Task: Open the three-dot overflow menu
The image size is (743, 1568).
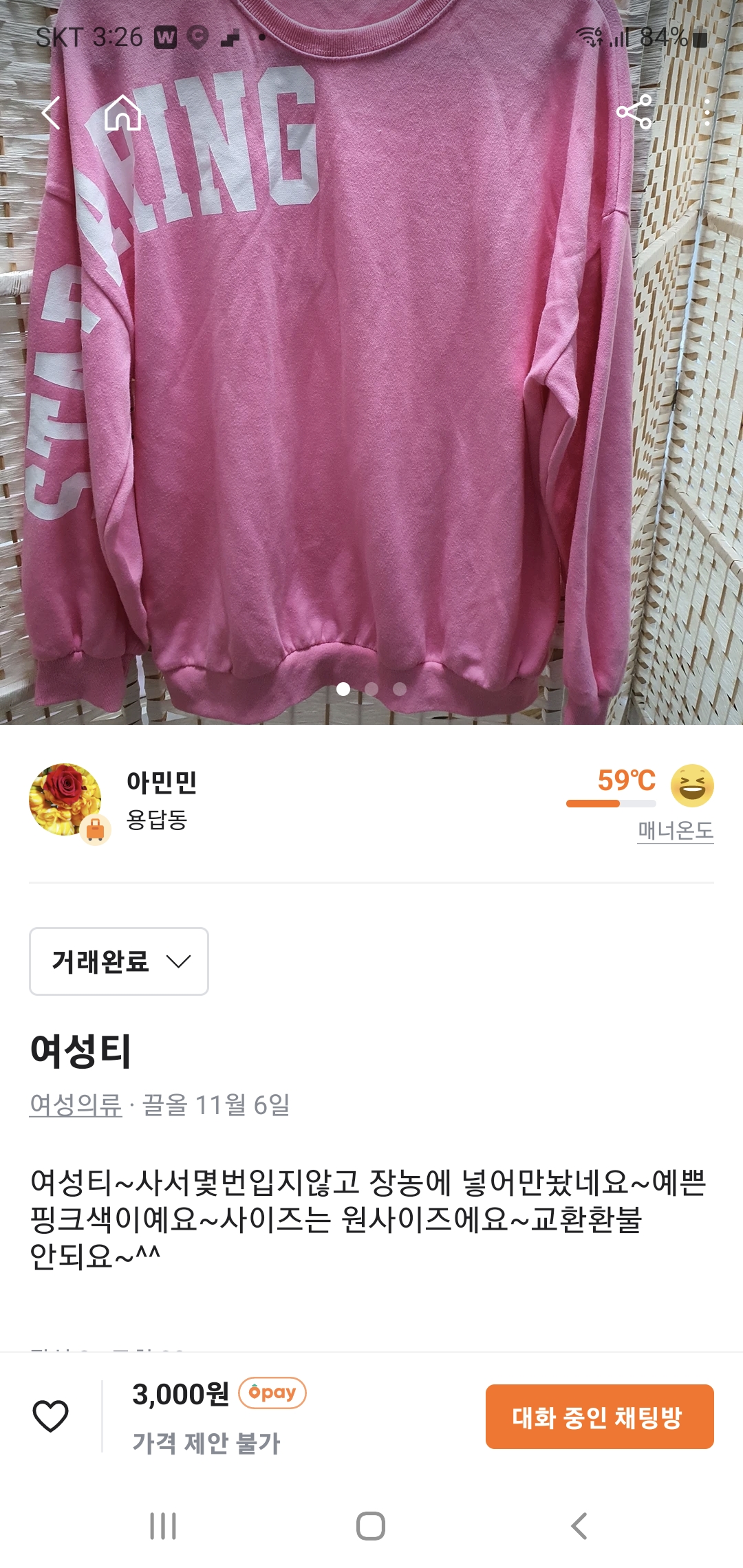Action: coord(707,112)
